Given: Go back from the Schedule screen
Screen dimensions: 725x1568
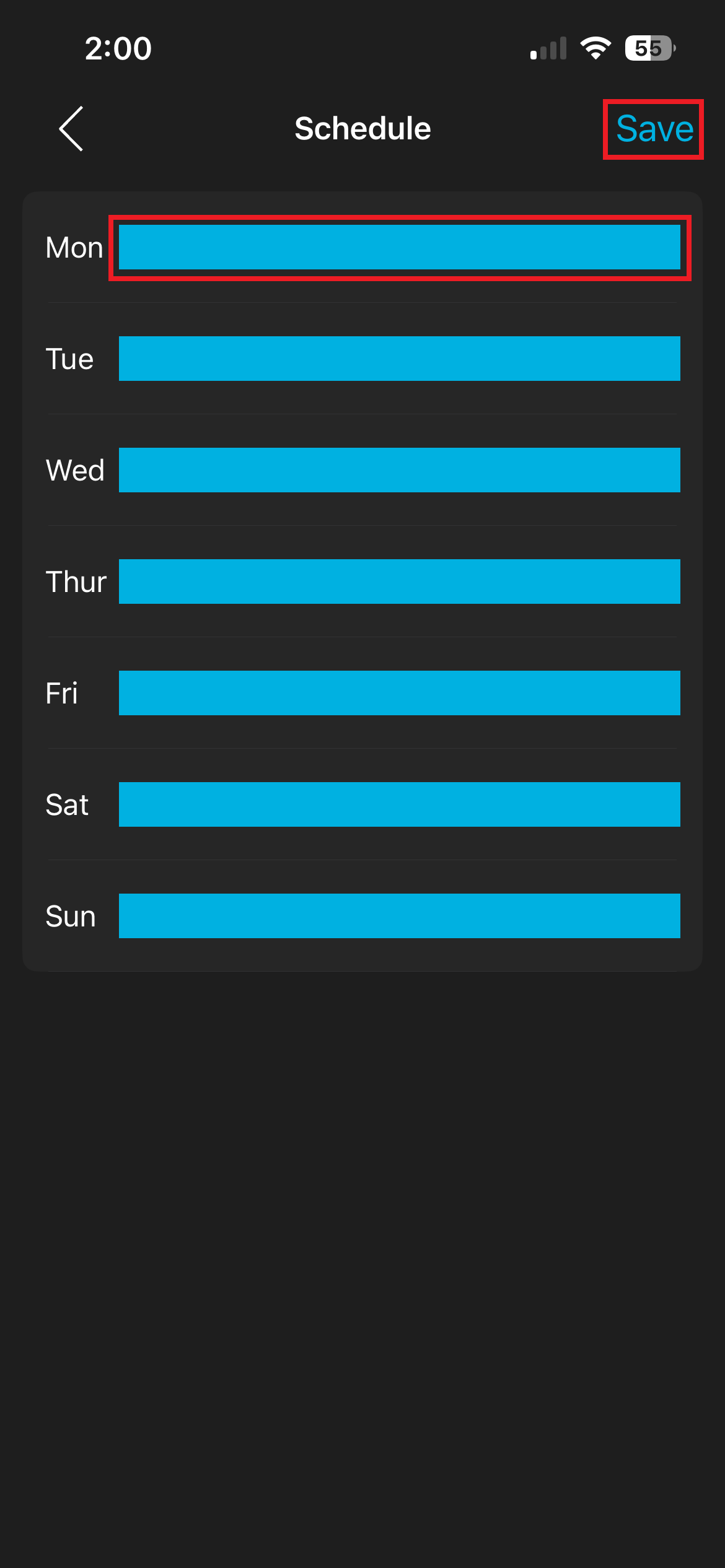Looking at the screenshot, I should coord(71,129).
